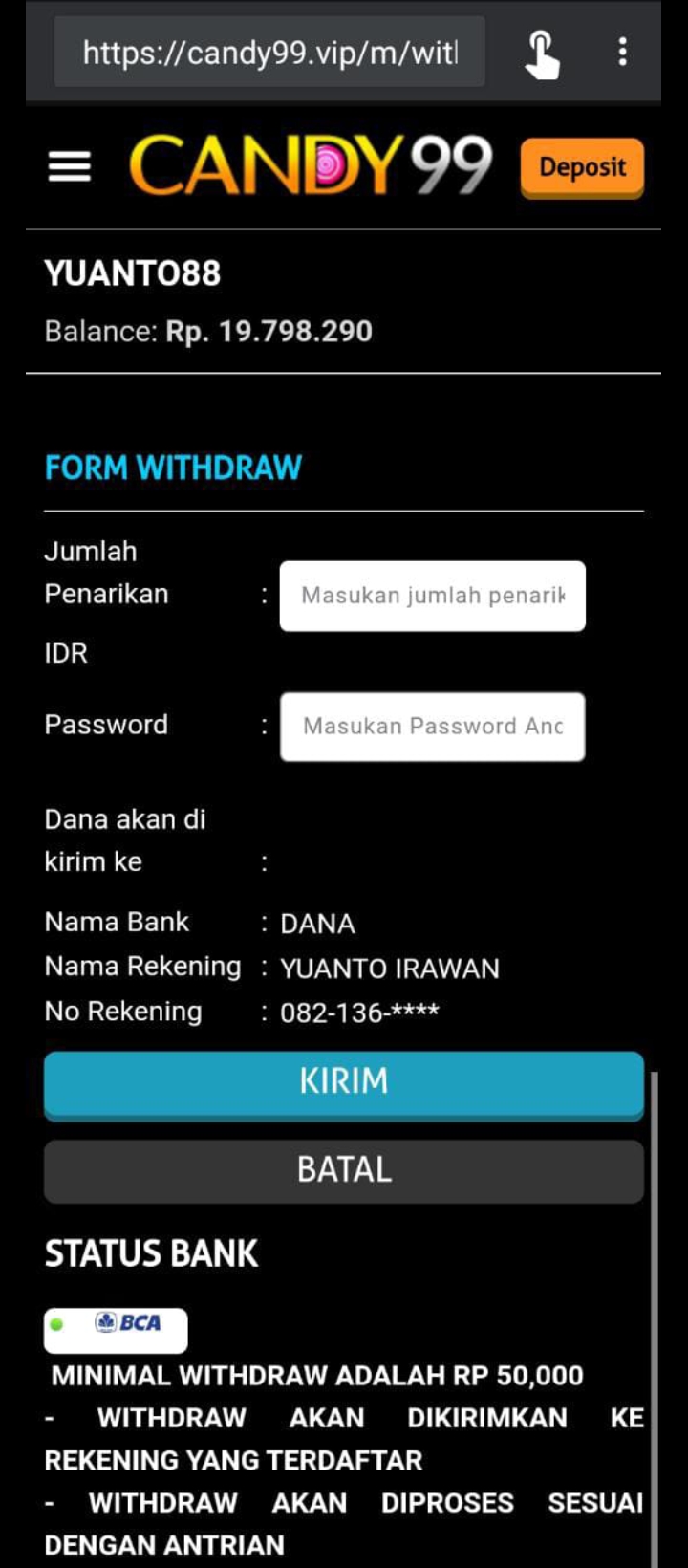Tap the orange Deposit button
The width and height of the screenshot is (688, 1568).
(582, 167)
